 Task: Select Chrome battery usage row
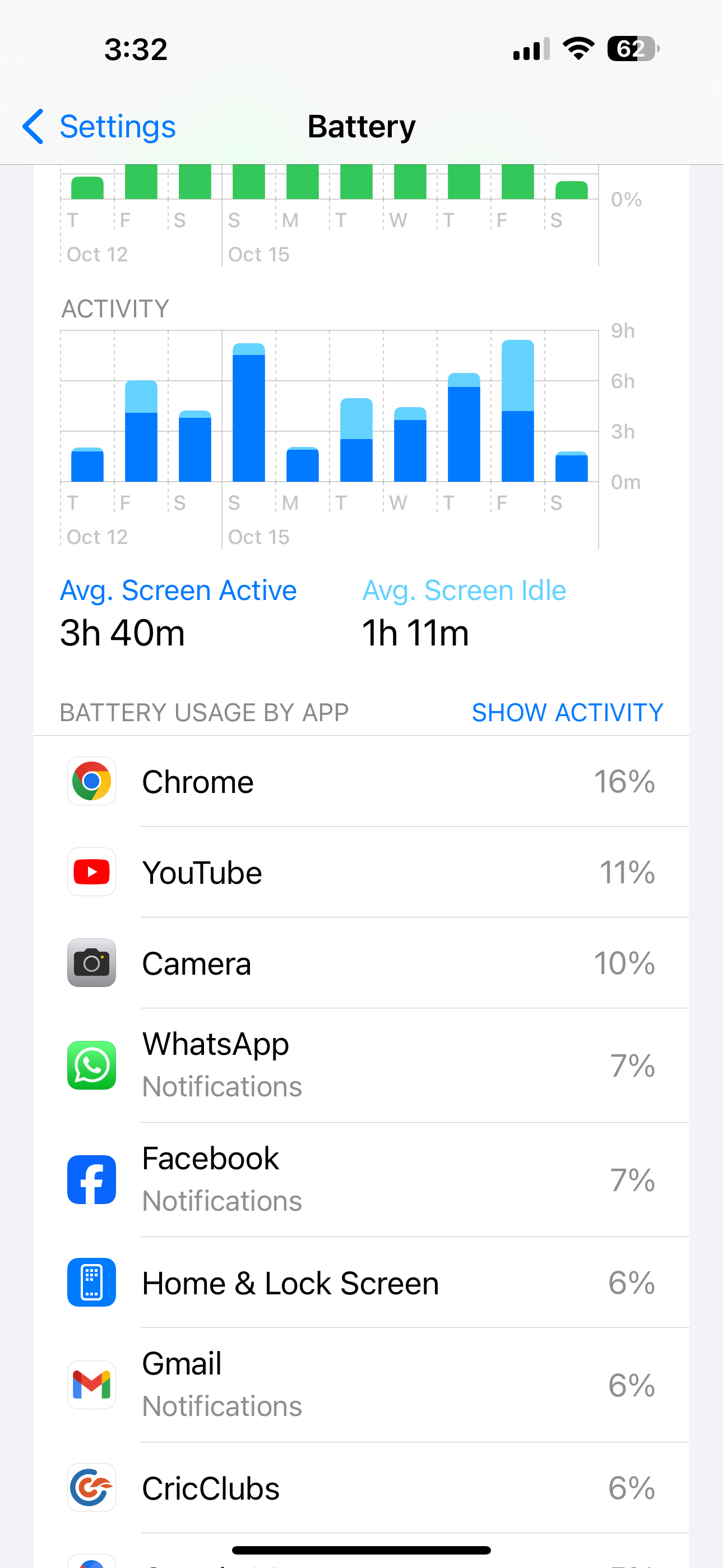pyautogui.click(x=361, y=782)
